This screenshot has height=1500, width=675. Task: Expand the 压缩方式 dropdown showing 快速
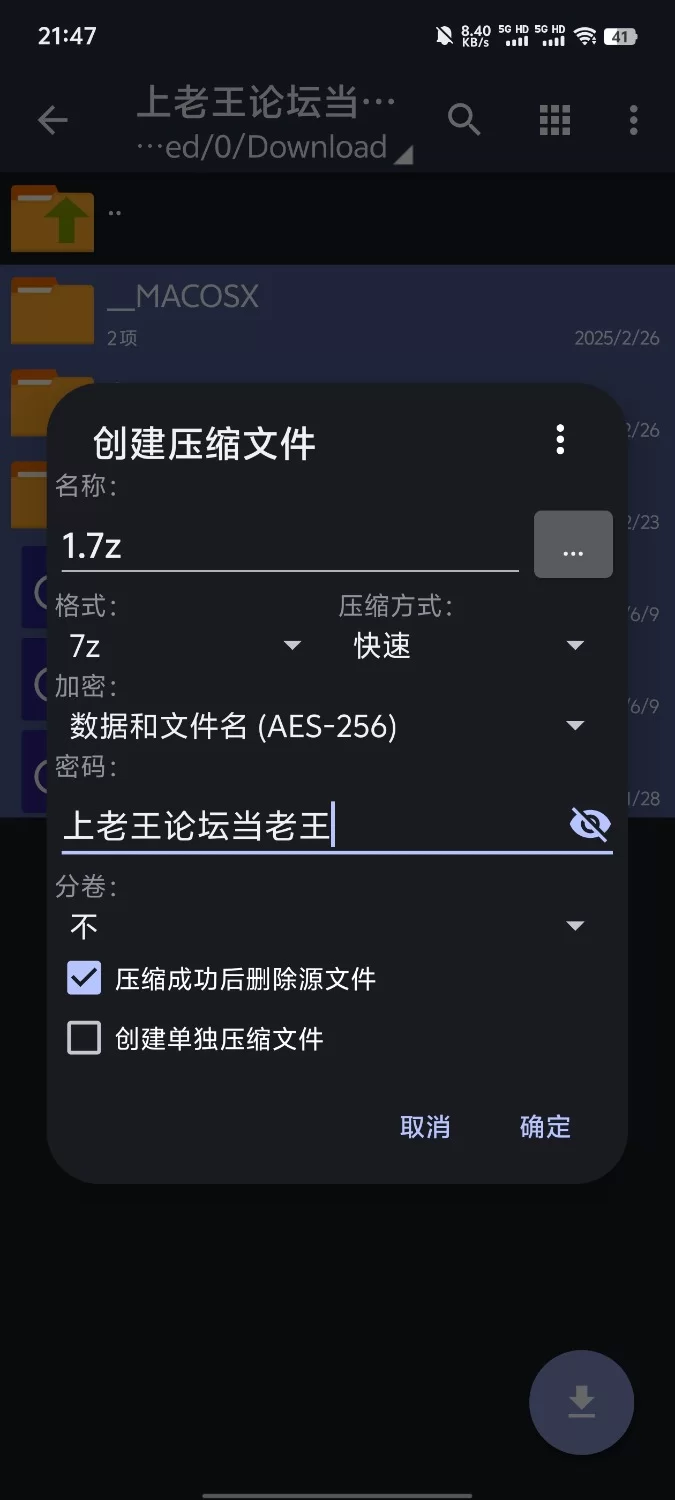[x=468, y=646]
